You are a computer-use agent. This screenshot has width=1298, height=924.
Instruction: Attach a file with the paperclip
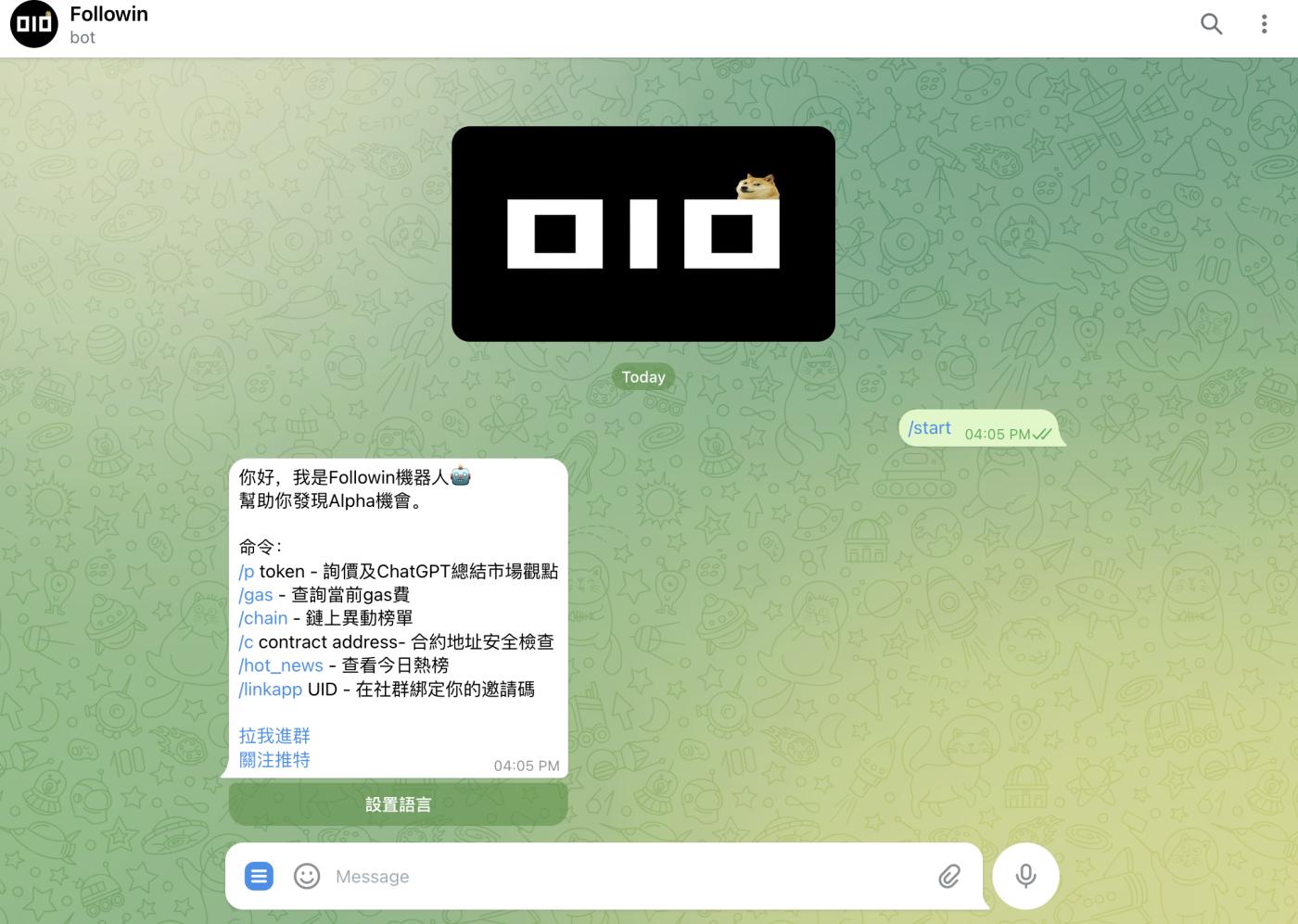(948, 876)
